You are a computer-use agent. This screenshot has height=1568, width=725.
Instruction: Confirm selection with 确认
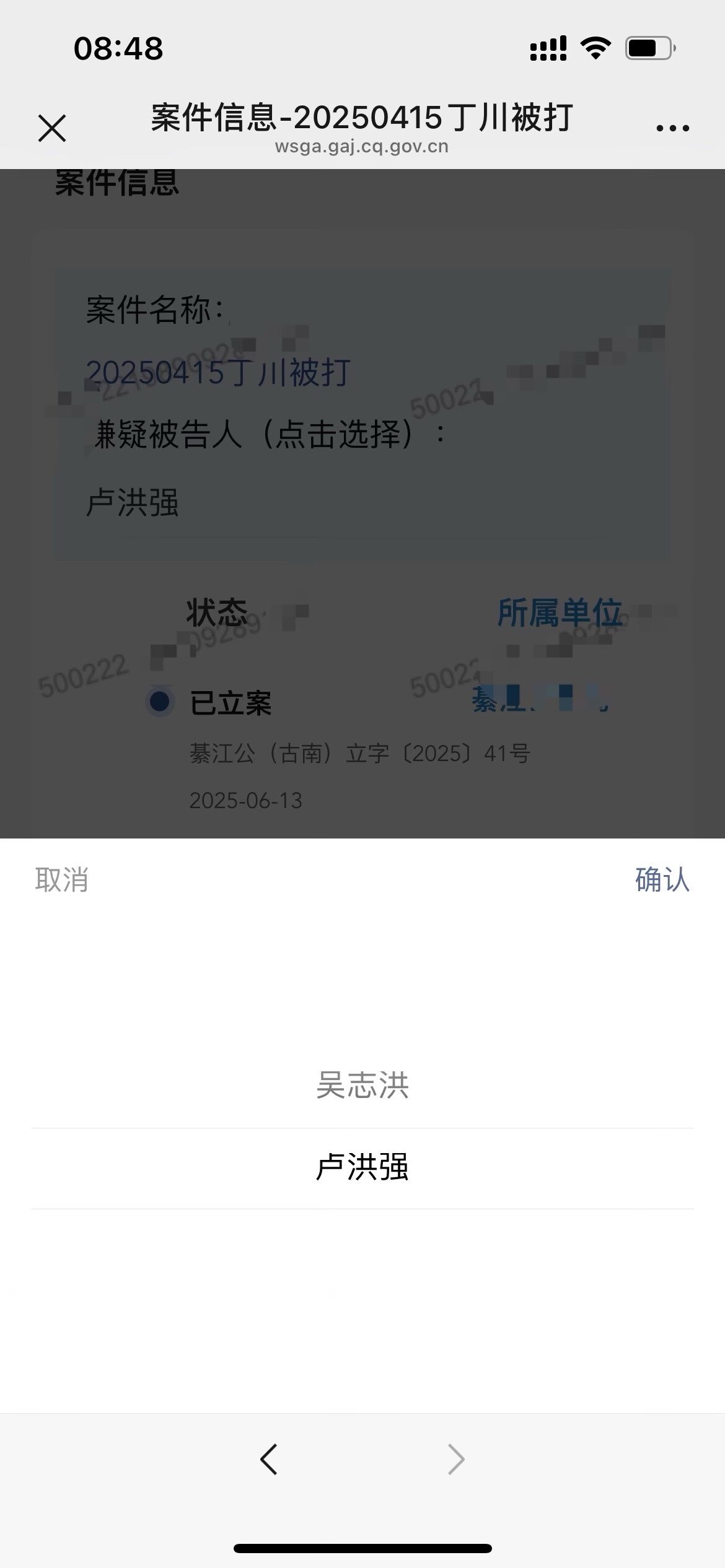tap(662, 879)
